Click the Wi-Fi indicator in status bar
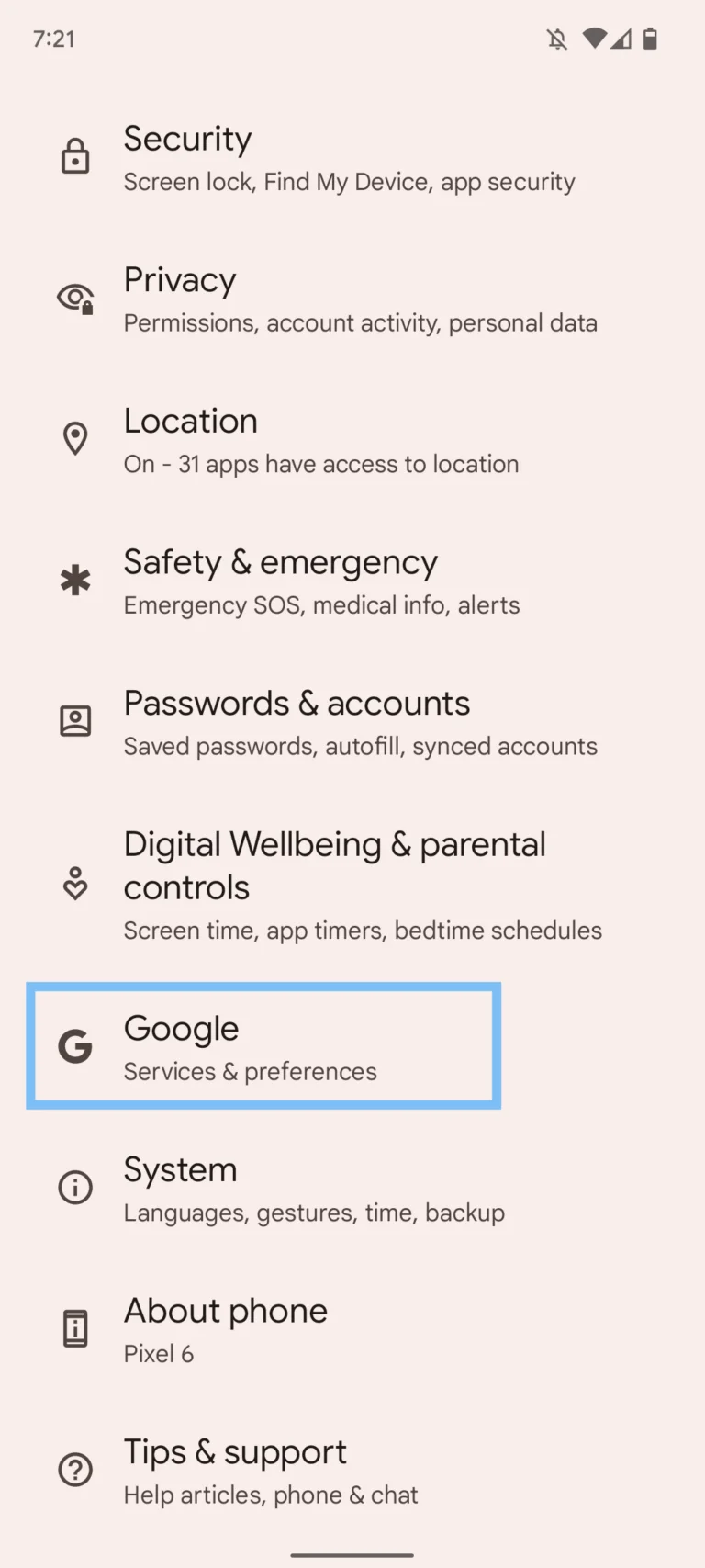This screenshot has height=1568, width=705. (x=597, y=39)
